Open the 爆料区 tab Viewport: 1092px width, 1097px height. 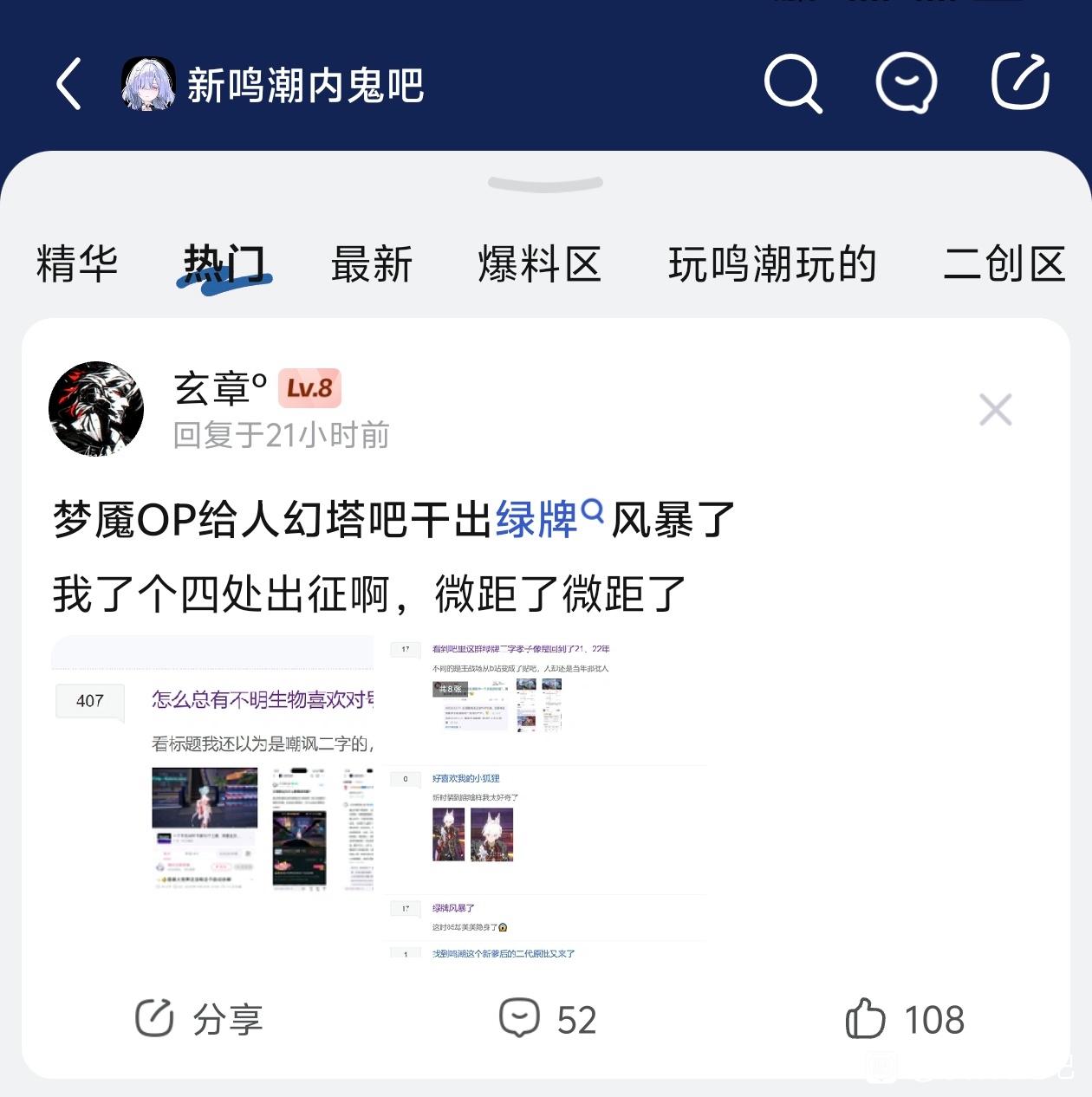pyautogui.click(x=539, y=264)
